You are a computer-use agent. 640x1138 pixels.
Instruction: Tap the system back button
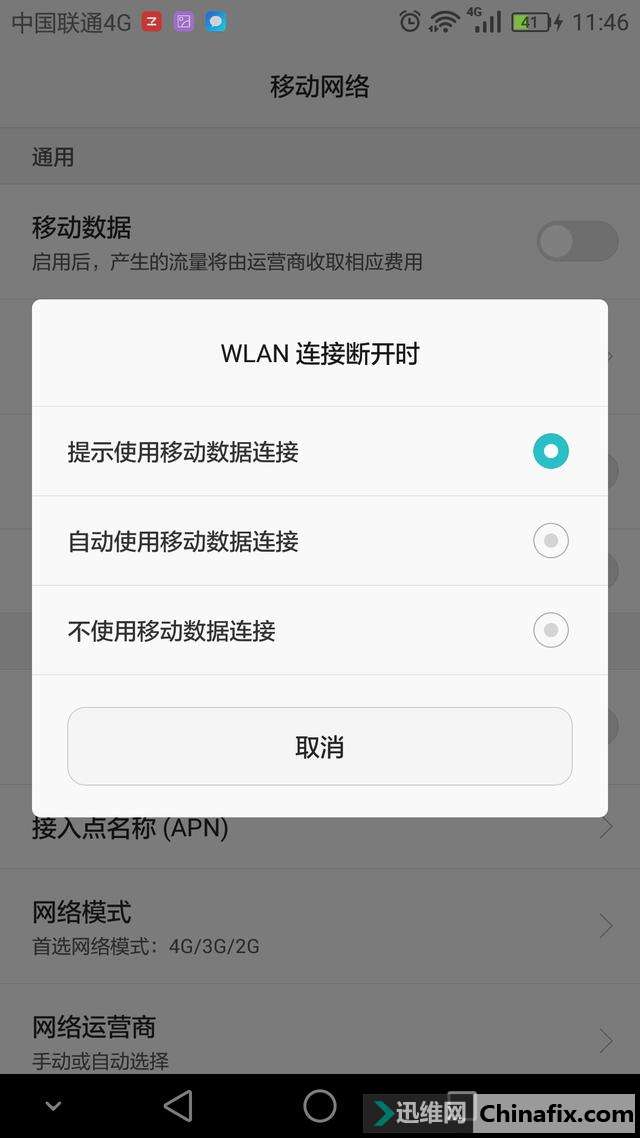(x=178, y=1105)
